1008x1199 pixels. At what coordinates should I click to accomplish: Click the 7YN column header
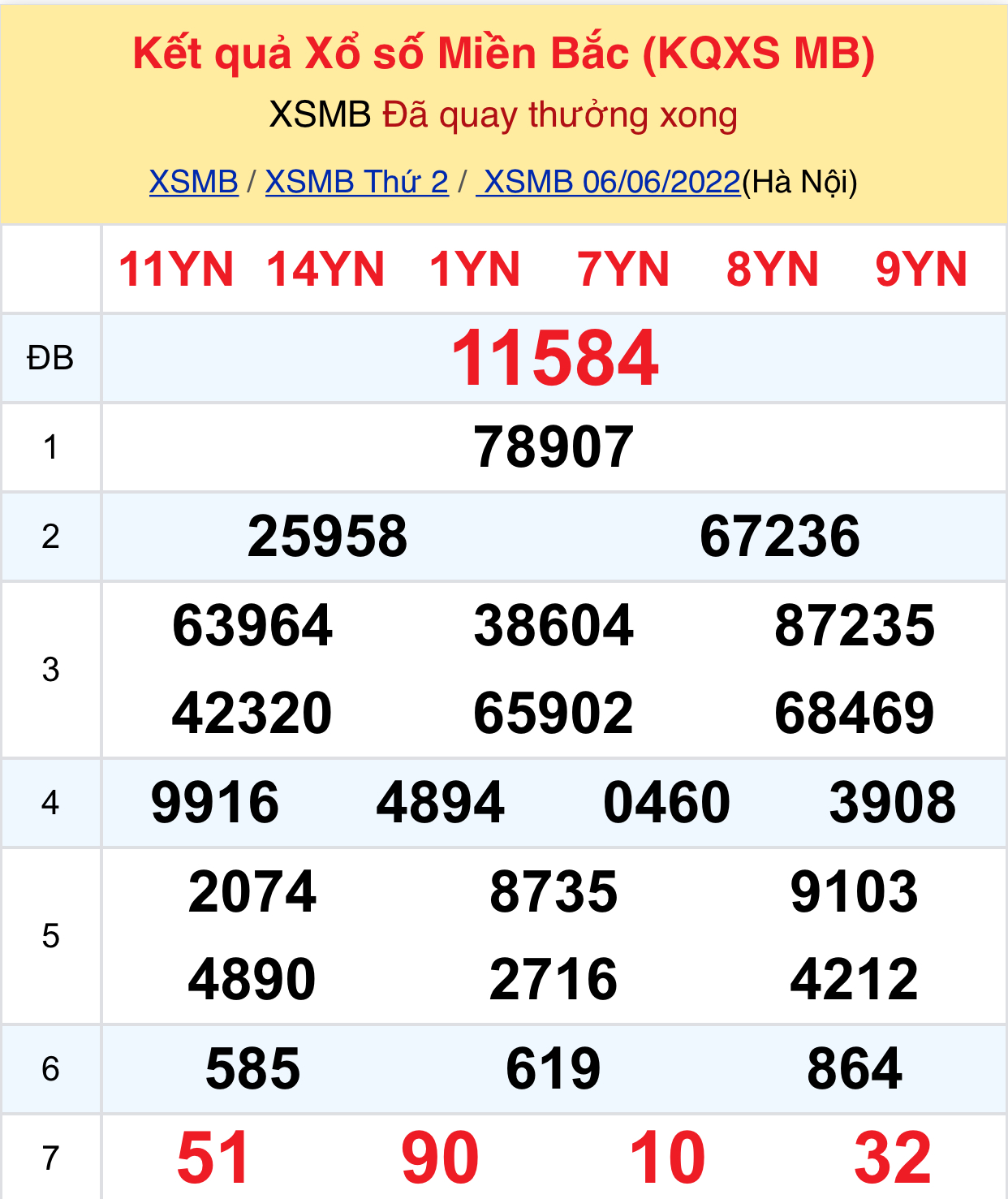pos(621,270)
